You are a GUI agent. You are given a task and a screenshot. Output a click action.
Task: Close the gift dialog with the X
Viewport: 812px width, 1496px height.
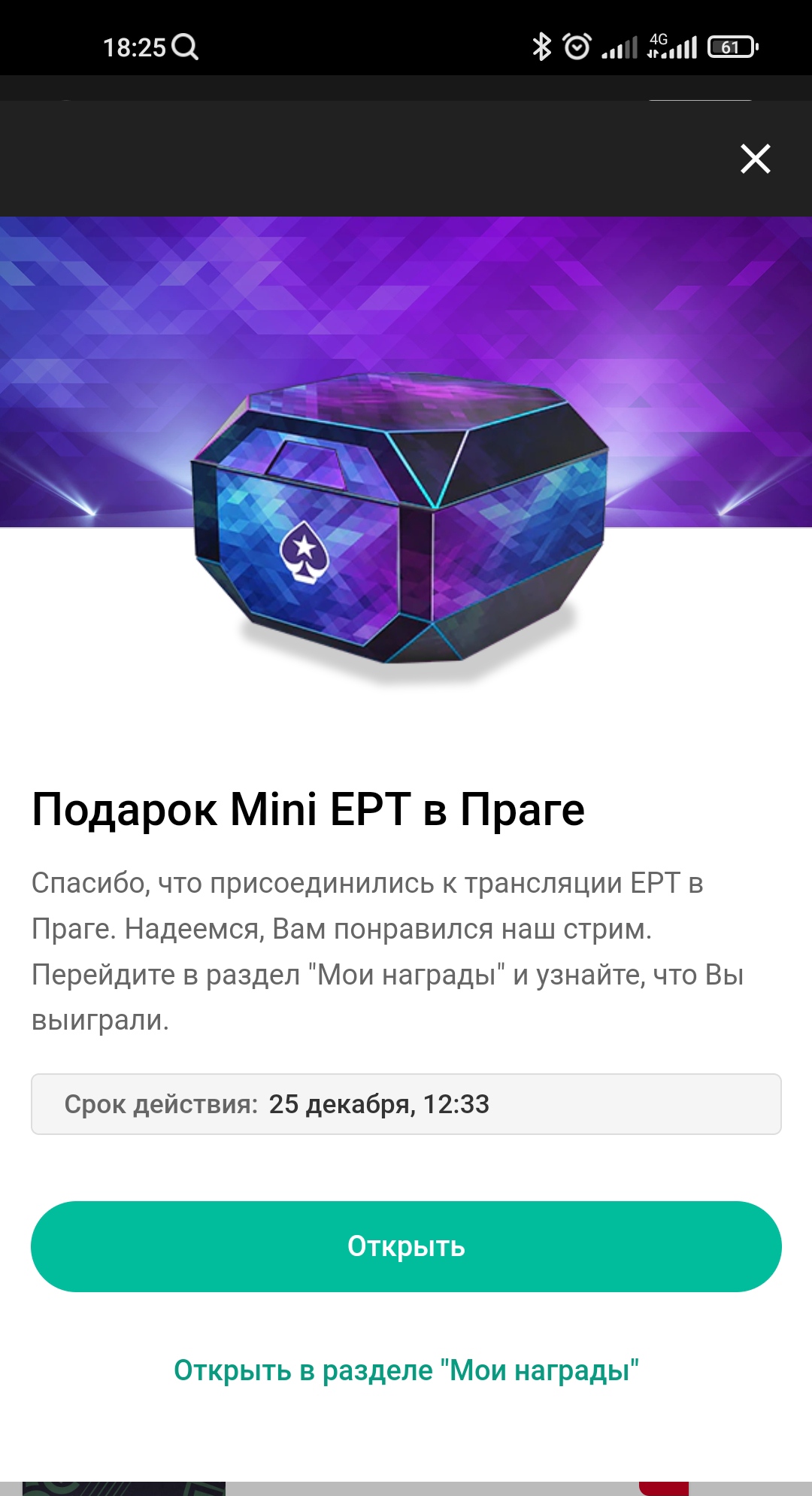(755, 159)
